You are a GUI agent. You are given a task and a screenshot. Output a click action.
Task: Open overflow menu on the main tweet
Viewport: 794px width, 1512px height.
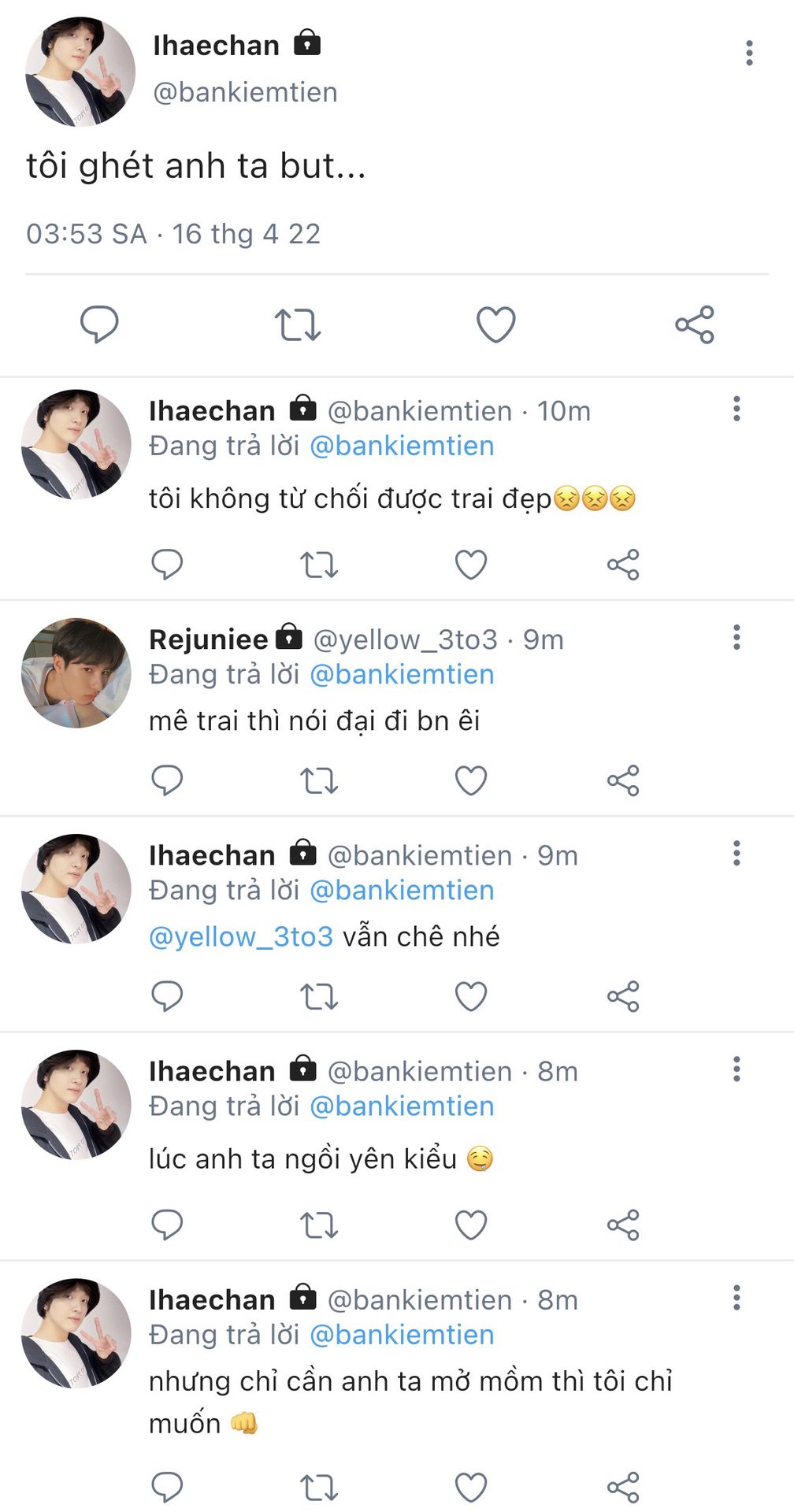tap(748, 54)
